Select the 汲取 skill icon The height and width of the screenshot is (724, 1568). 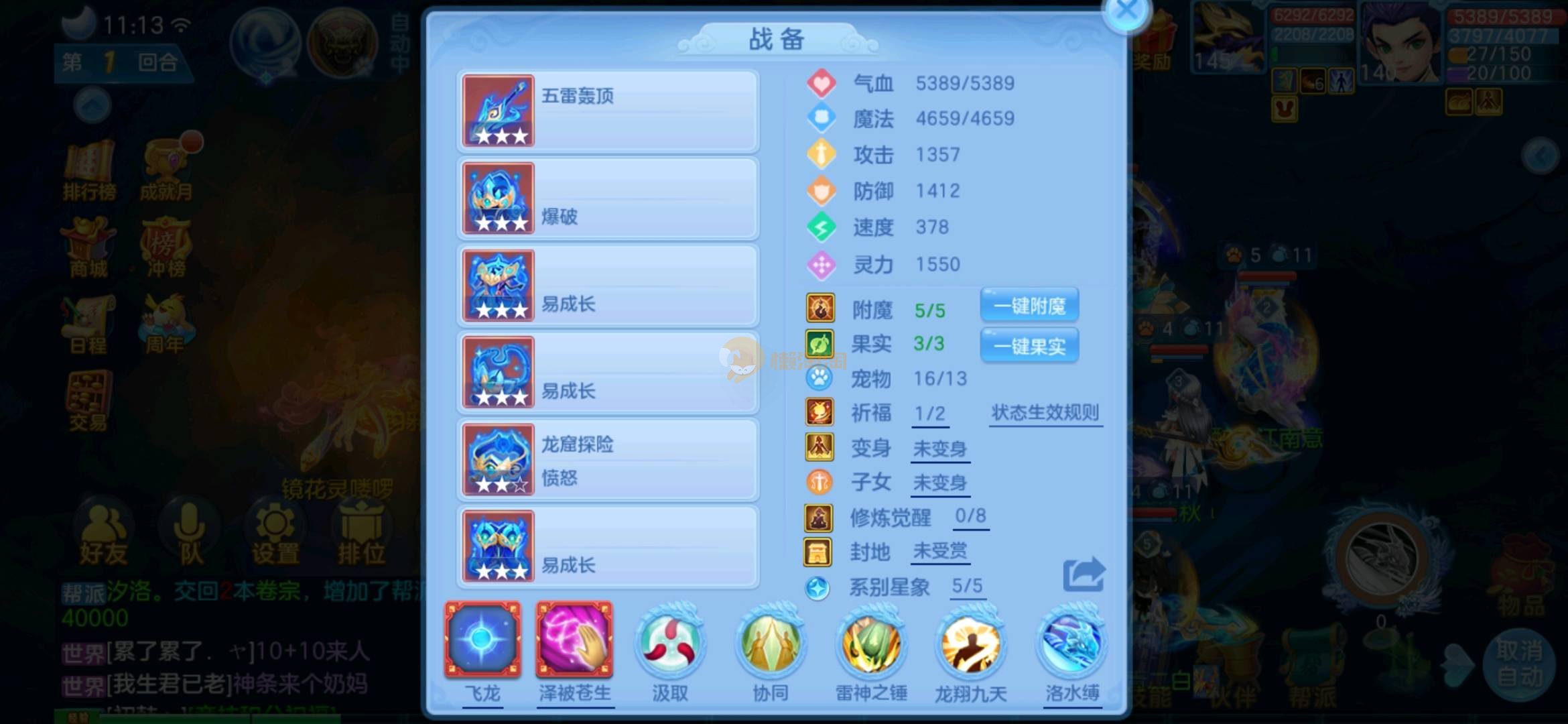tap(670, 644)
